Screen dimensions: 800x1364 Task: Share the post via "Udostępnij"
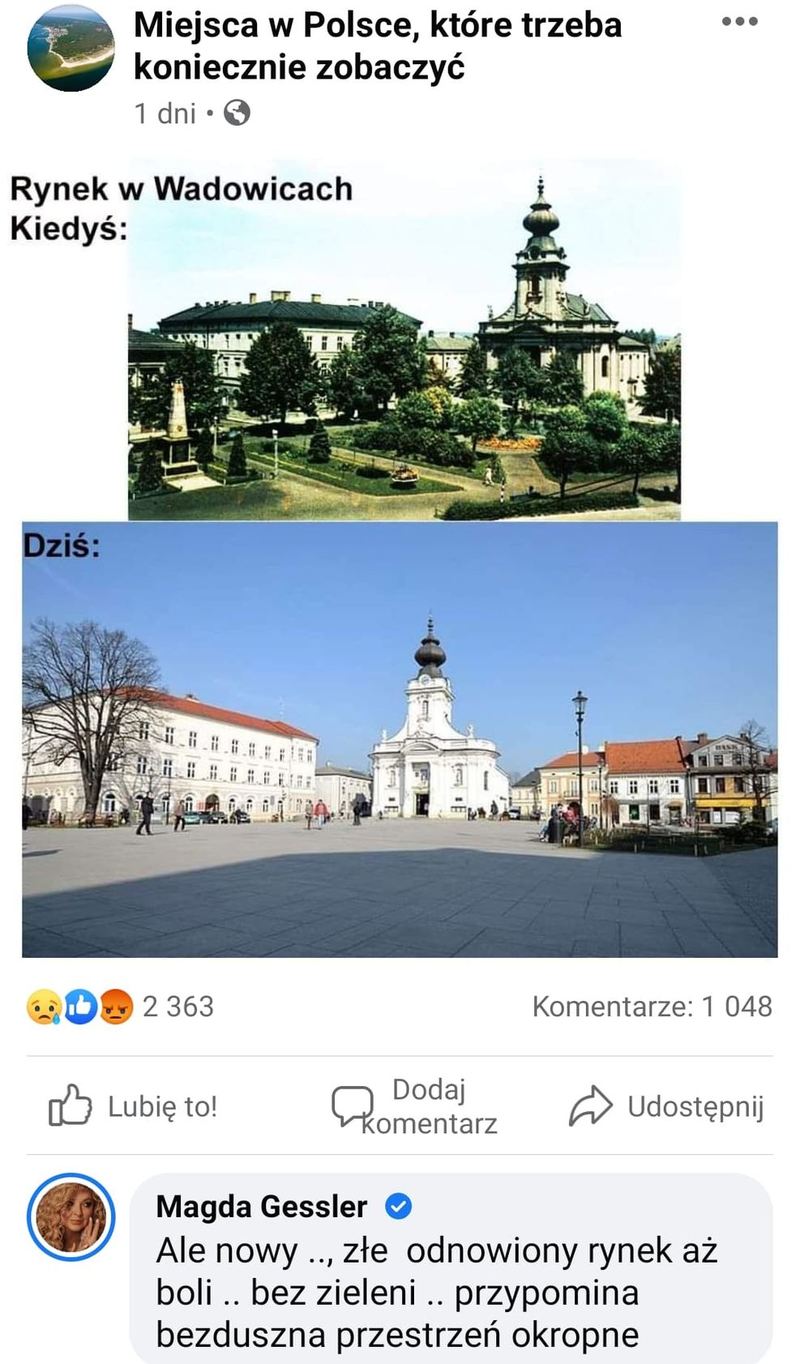coord(666,1107)
